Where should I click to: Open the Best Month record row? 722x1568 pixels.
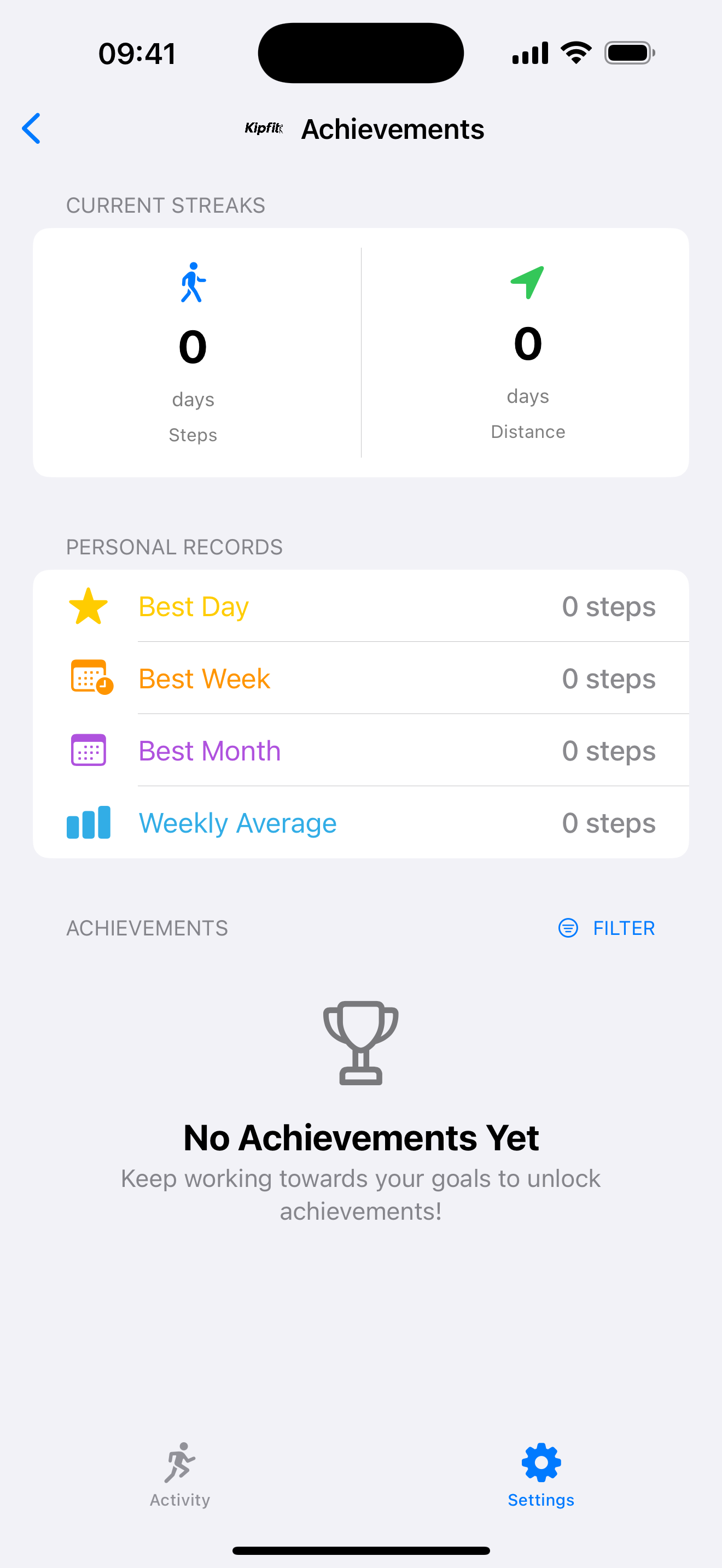click(361, 750)
